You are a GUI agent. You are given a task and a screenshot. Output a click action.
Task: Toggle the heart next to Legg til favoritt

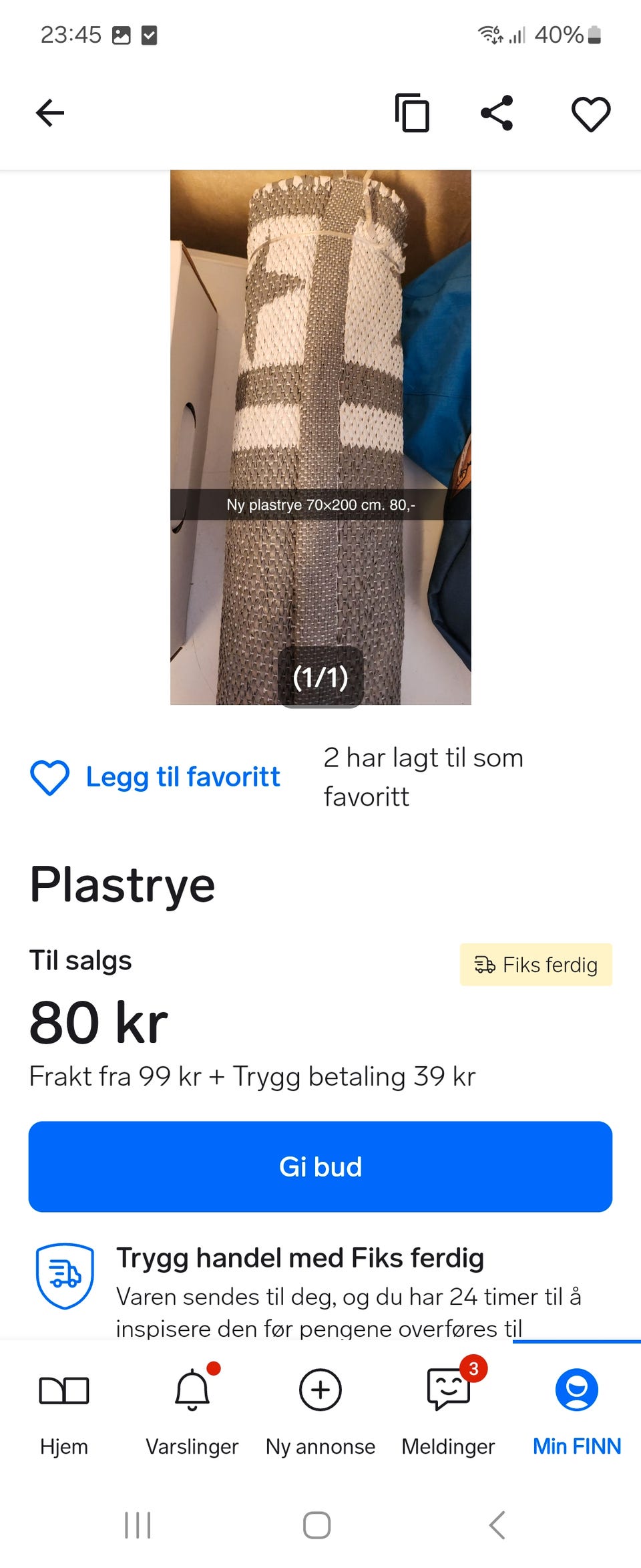click(x=49, y=777)
